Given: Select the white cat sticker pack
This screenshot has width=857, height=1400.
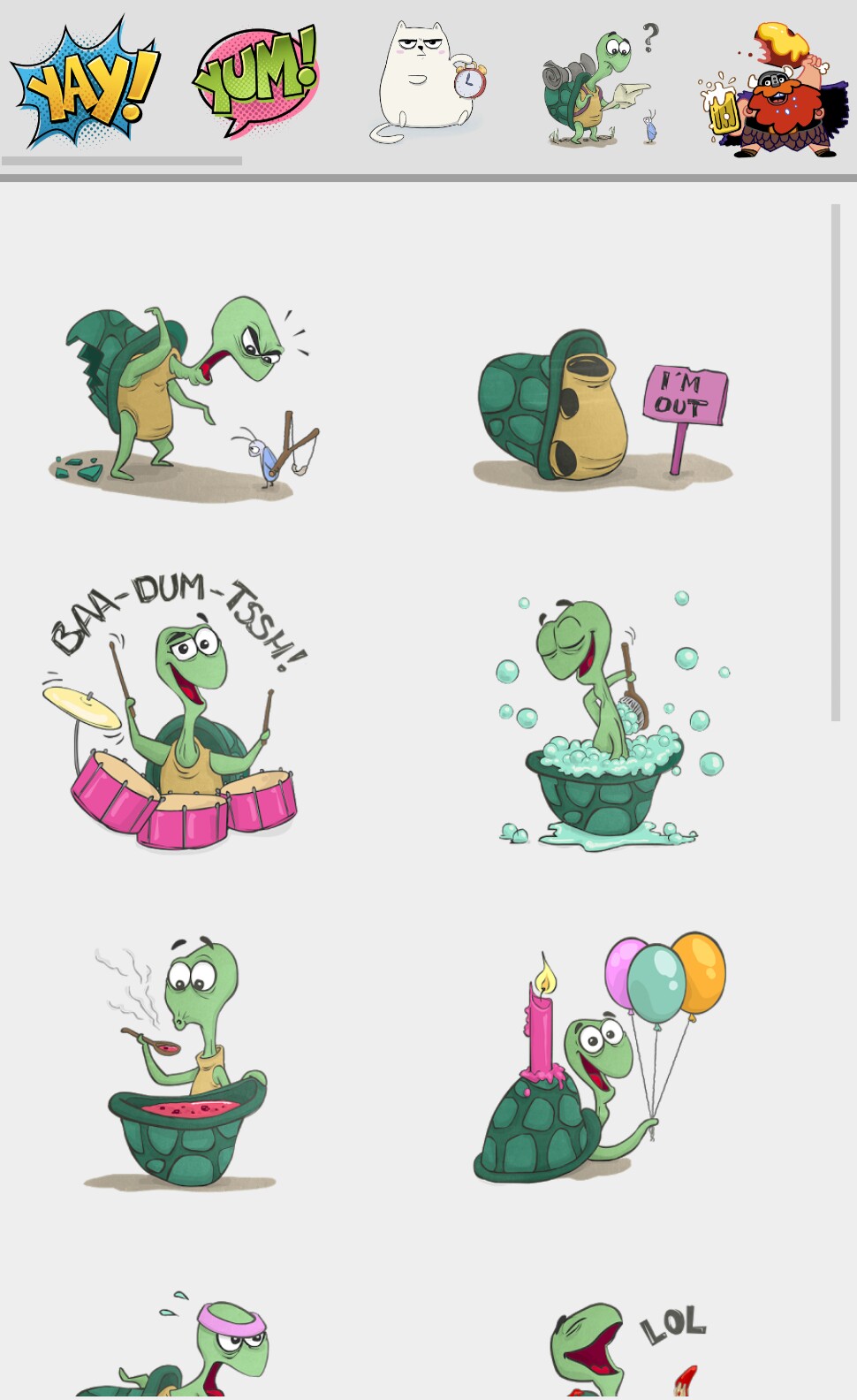Looking at the screenshot, I should click(428, 83).
